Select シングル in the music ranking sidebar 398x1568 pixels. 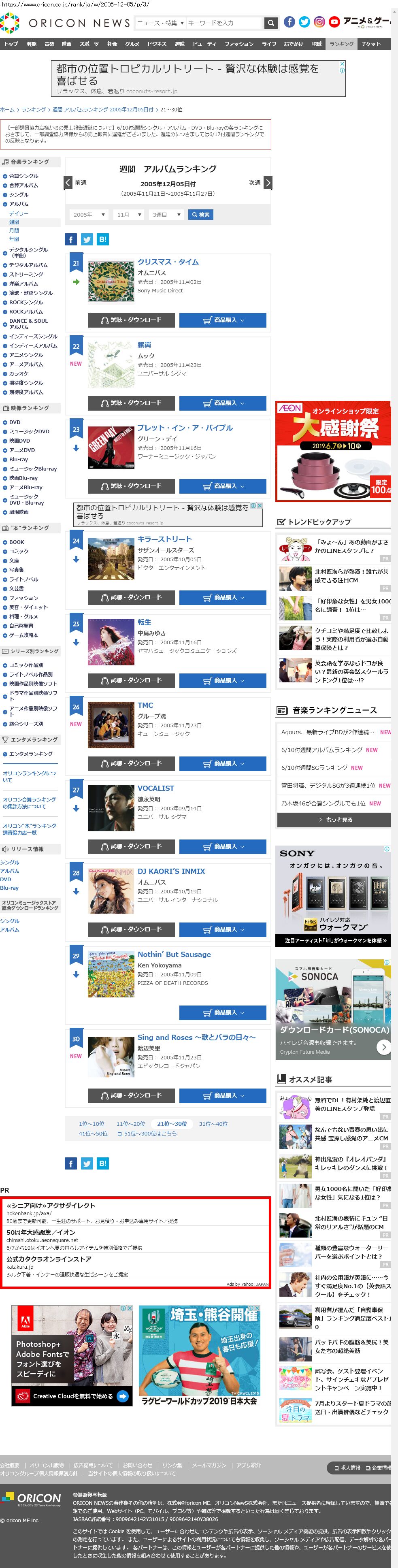click(19, 195)
